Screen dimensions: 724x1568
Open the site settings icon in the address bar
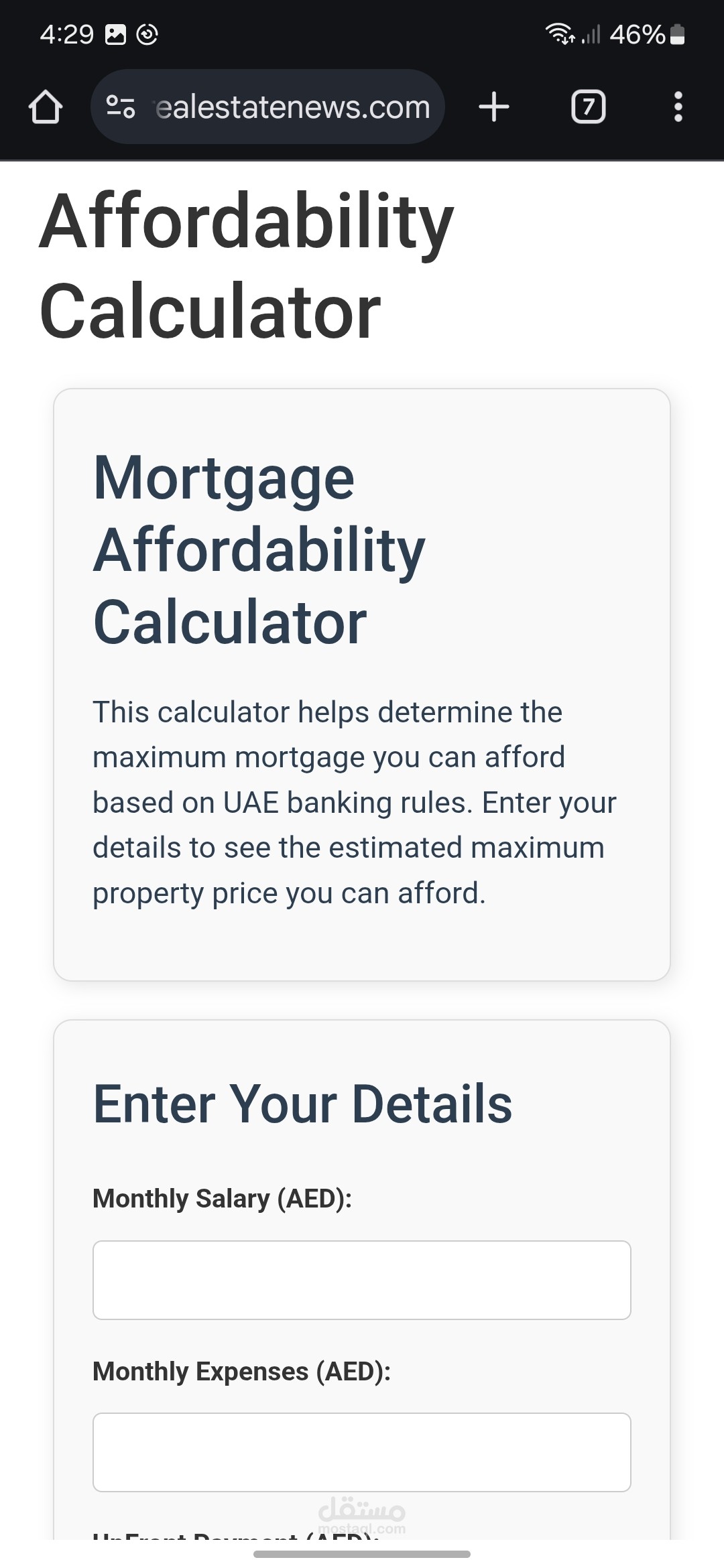click(121, 107)
